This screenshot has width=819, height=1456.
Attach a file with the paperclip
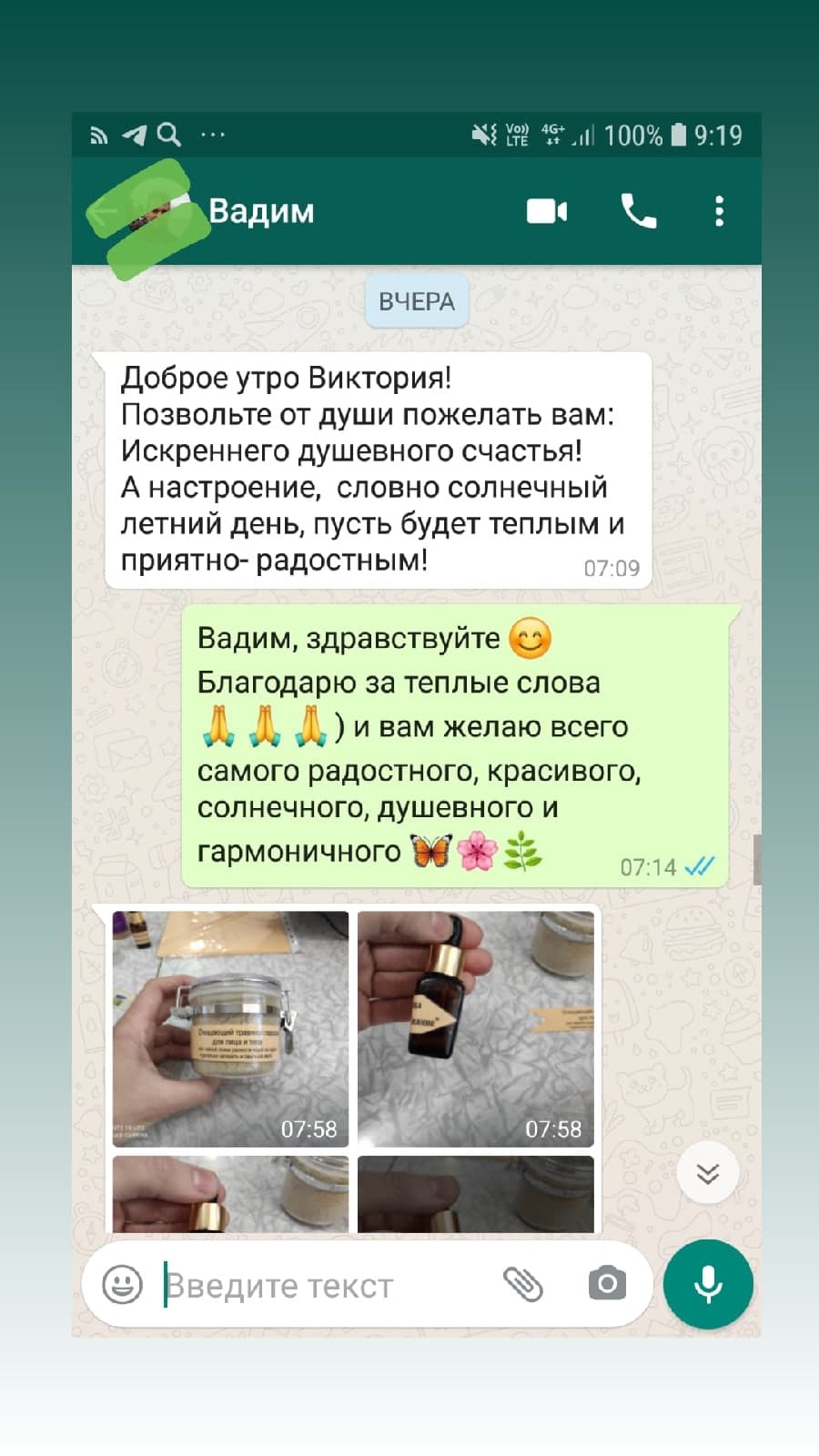[x=523, y=1285]
